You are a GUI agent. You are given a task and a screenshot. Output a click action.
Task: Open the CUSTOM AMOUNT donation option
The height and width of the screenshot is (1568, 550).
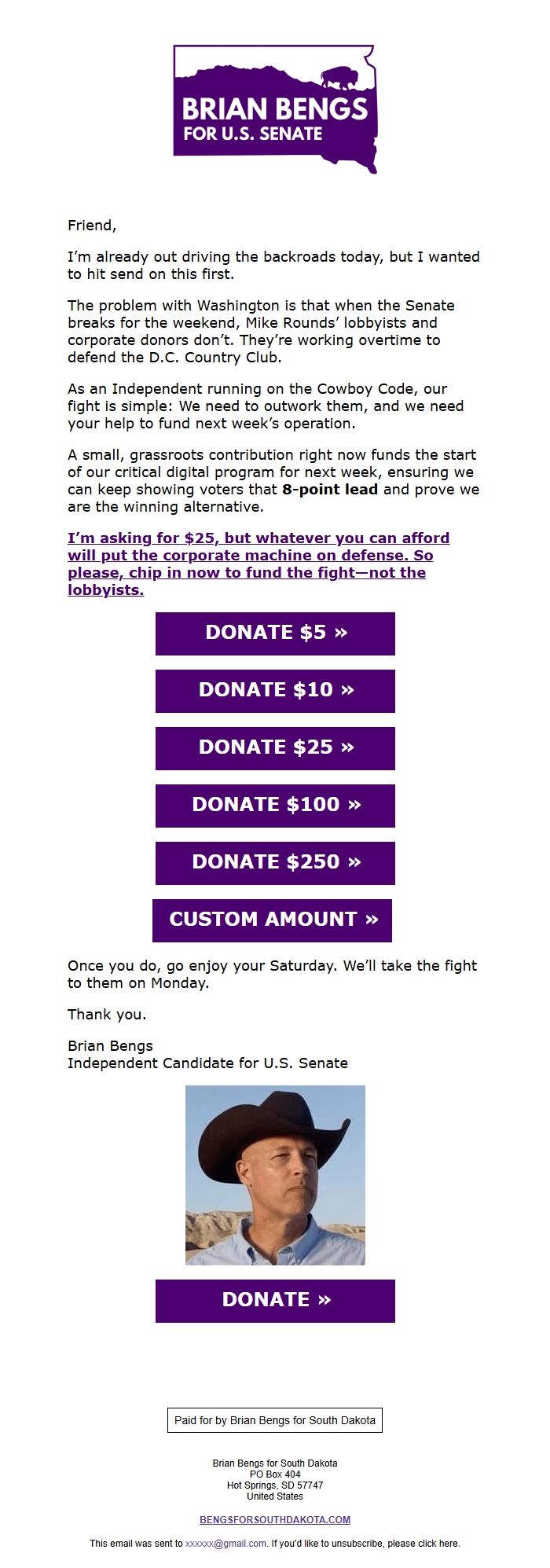272,920
